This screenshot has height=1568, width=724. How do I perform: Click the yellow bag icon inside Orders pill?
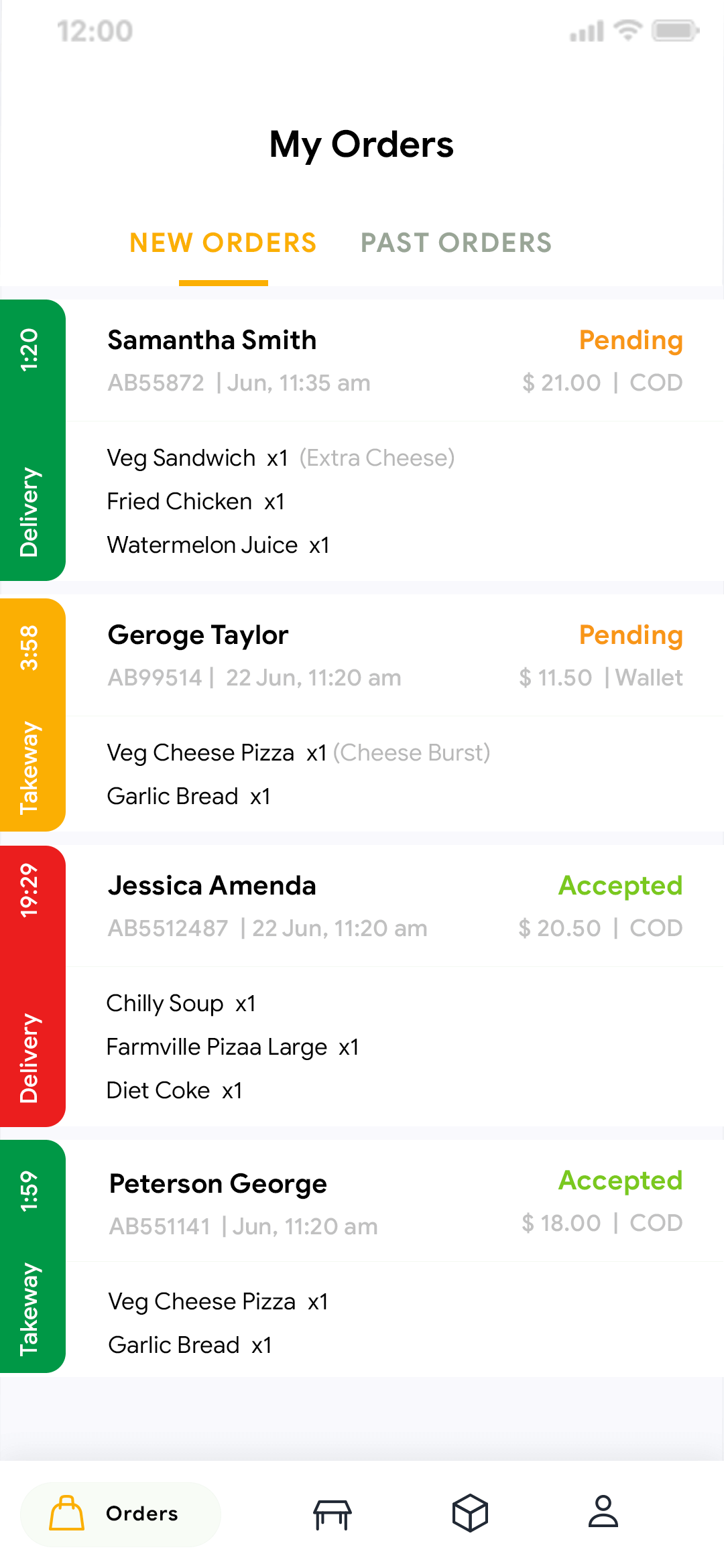click(67, 1514)
